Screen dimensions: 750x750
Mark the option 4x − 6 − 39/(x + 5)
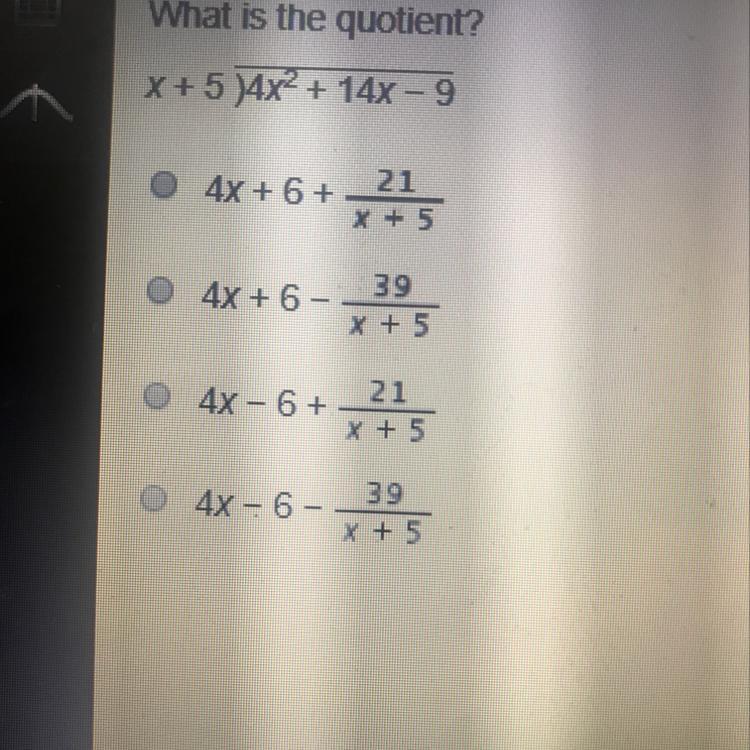tap(151, 496)
